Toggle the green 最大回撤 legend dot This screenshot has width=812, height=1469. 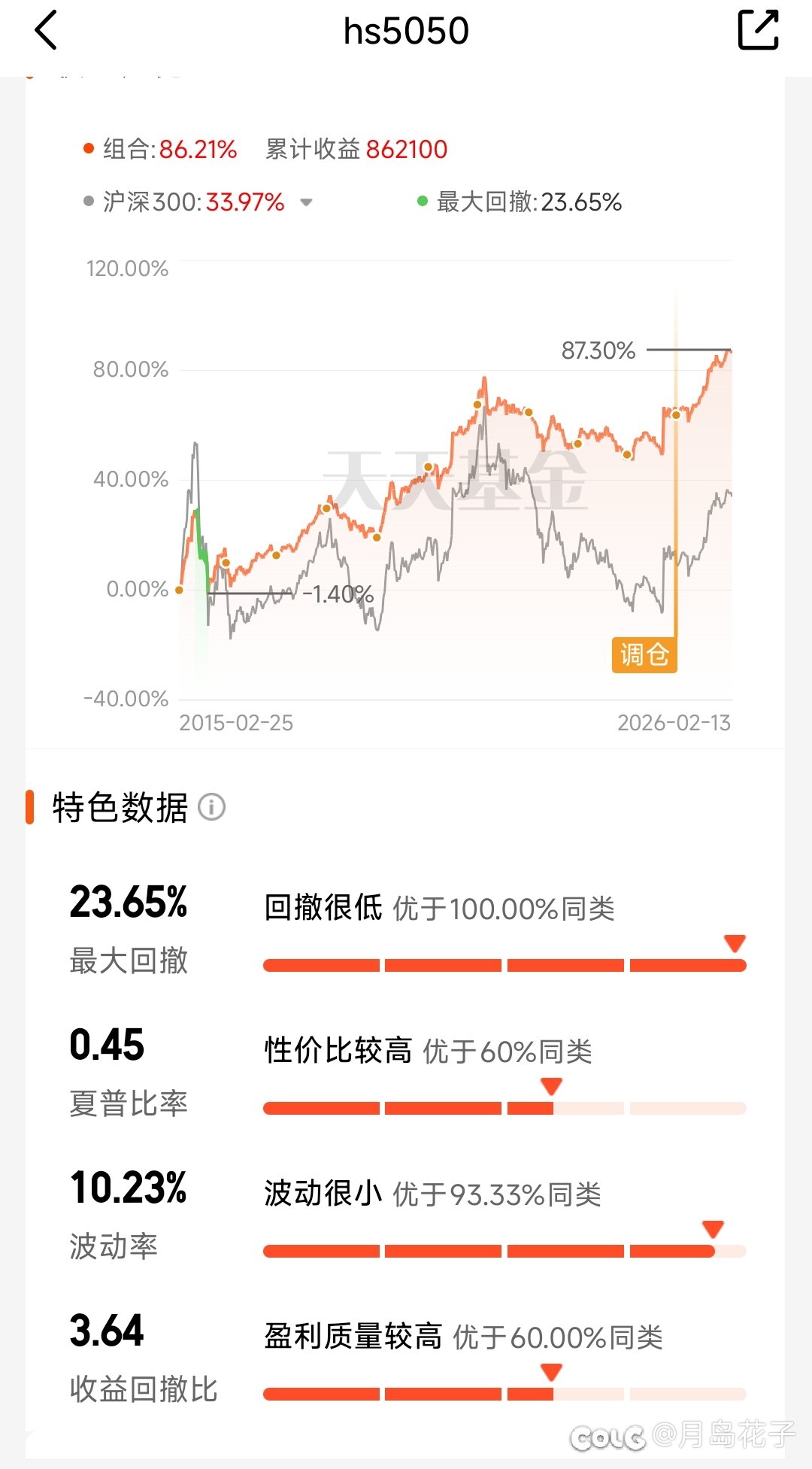point(424,202)
